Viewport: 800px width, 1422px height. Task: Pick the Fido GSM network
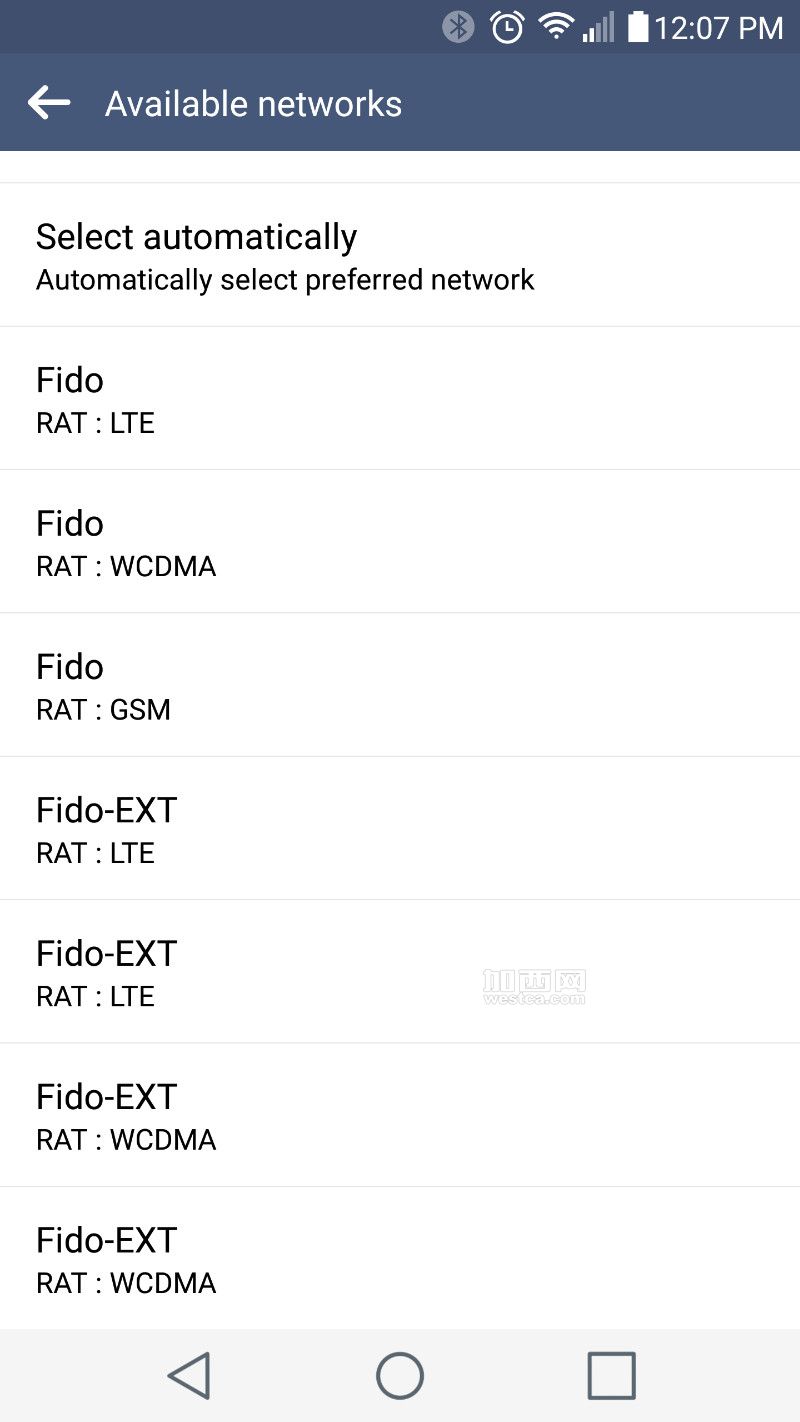click(x=400, y=685)
